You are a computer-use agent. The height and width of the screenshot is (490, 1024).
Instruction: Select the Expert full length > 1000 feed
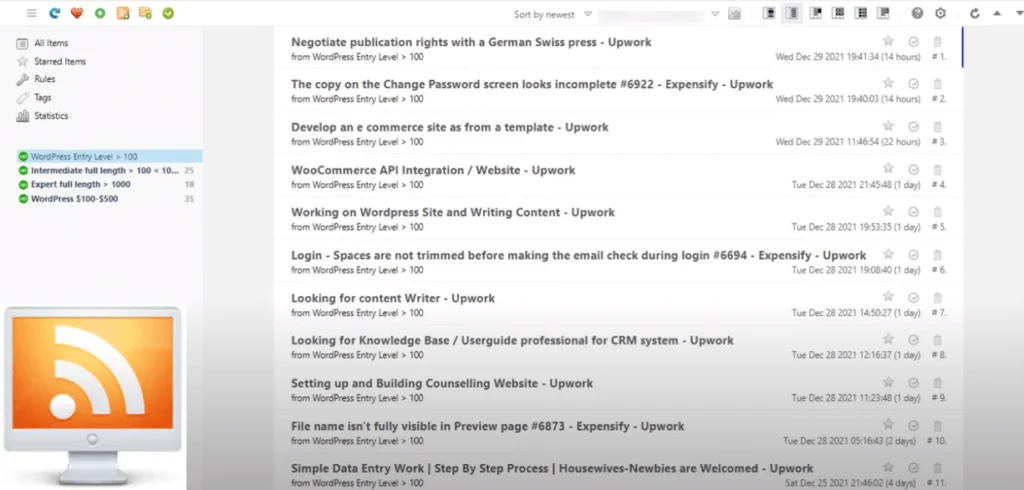click(80, 184)
